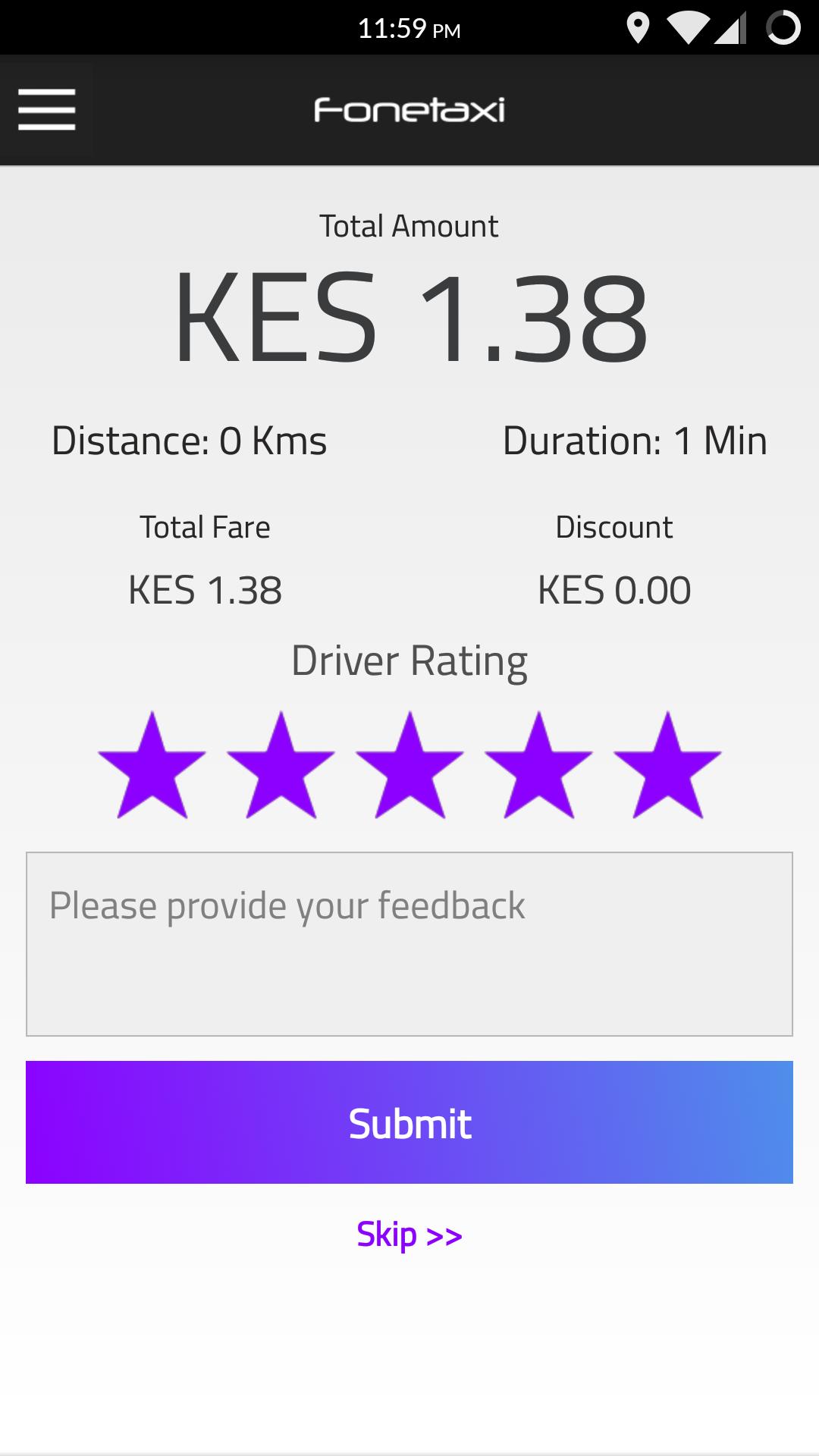Click the Driver Rating heading
This screenshot has height=1456, width=819.
[409, 661]
